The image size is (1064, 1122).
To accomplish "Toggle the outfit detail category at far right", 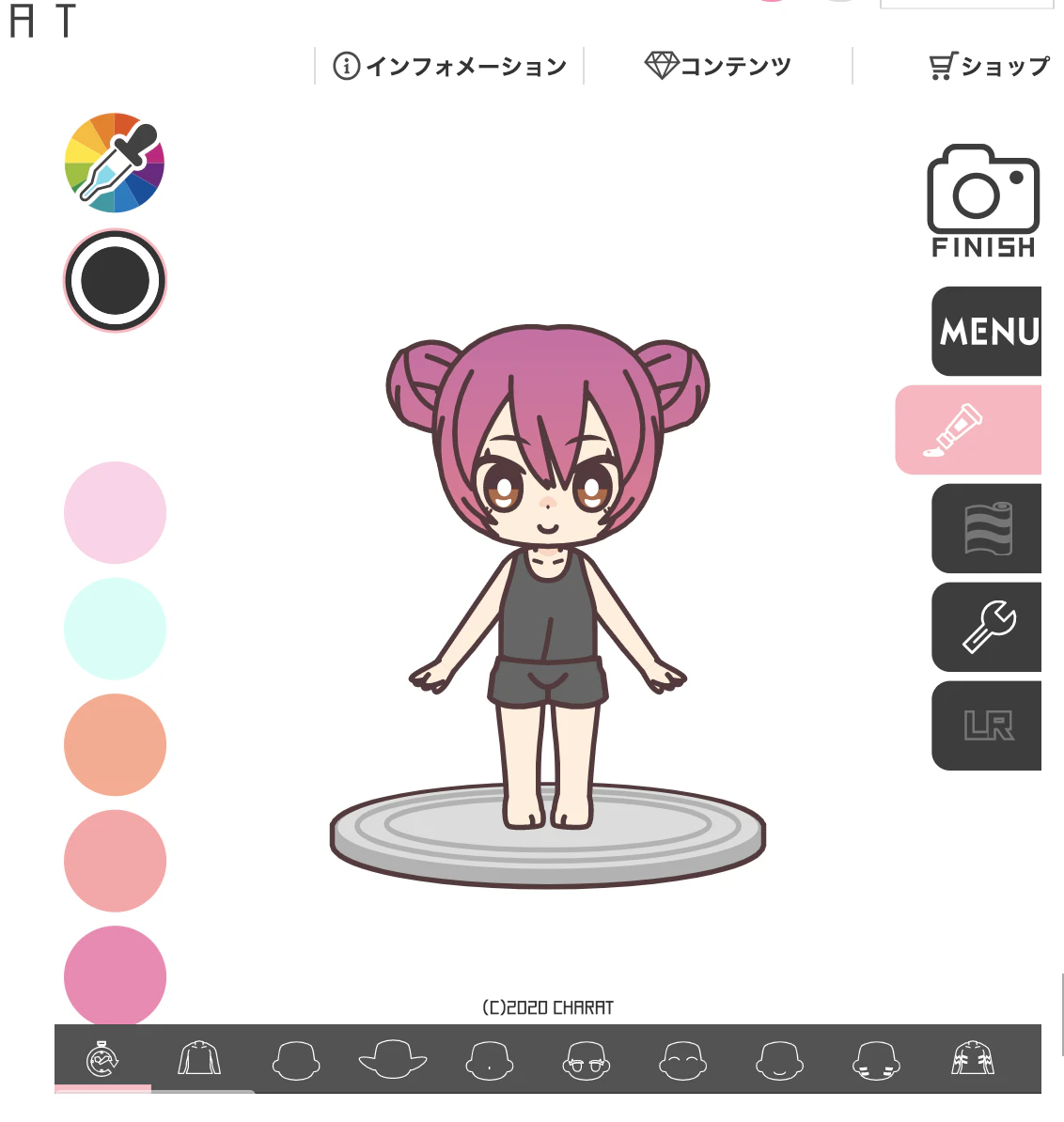I will click(x=975, y=1059).
